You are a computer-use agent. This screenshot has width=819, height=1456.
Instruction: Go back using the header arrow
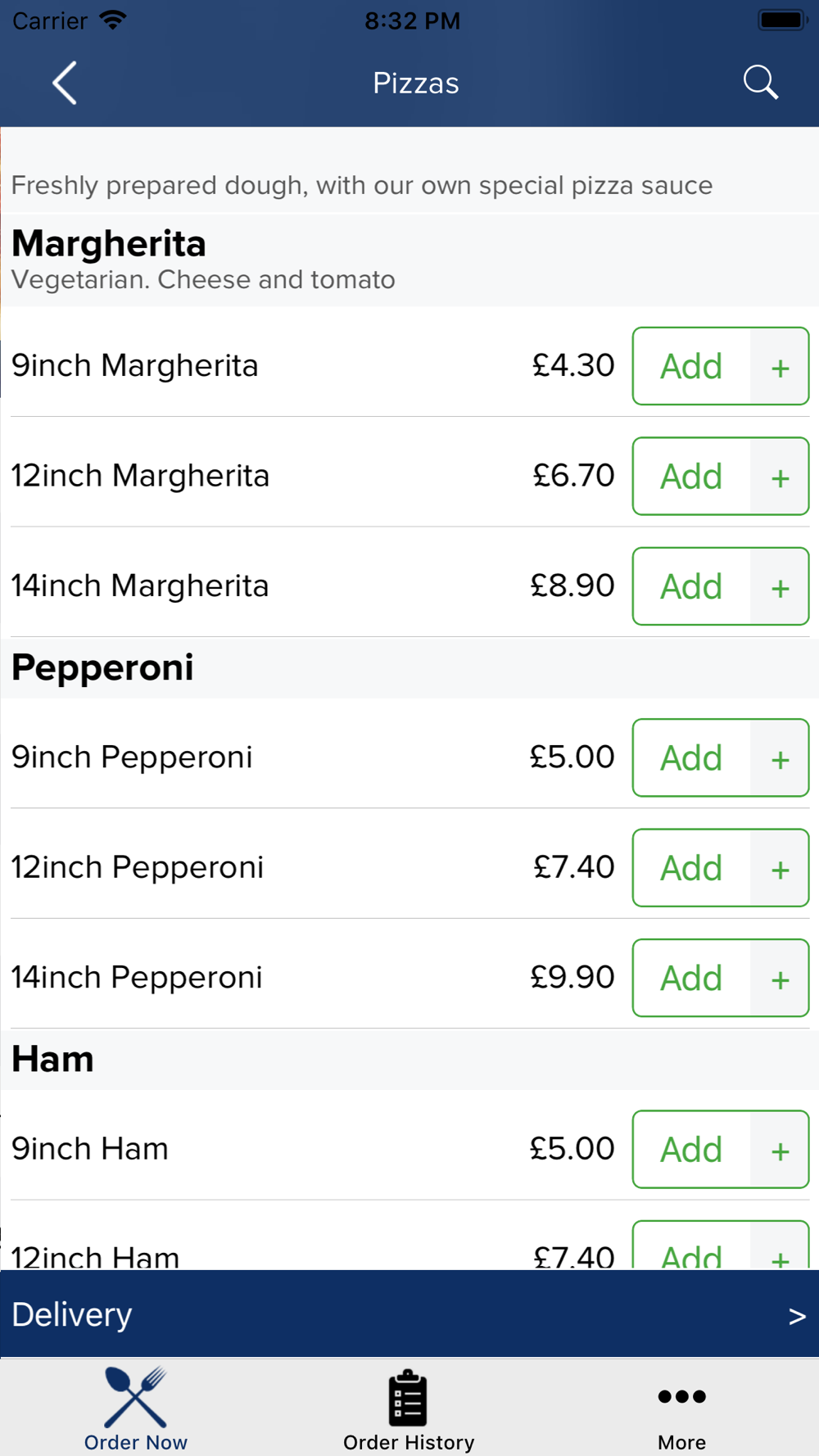tap(65, 83)
